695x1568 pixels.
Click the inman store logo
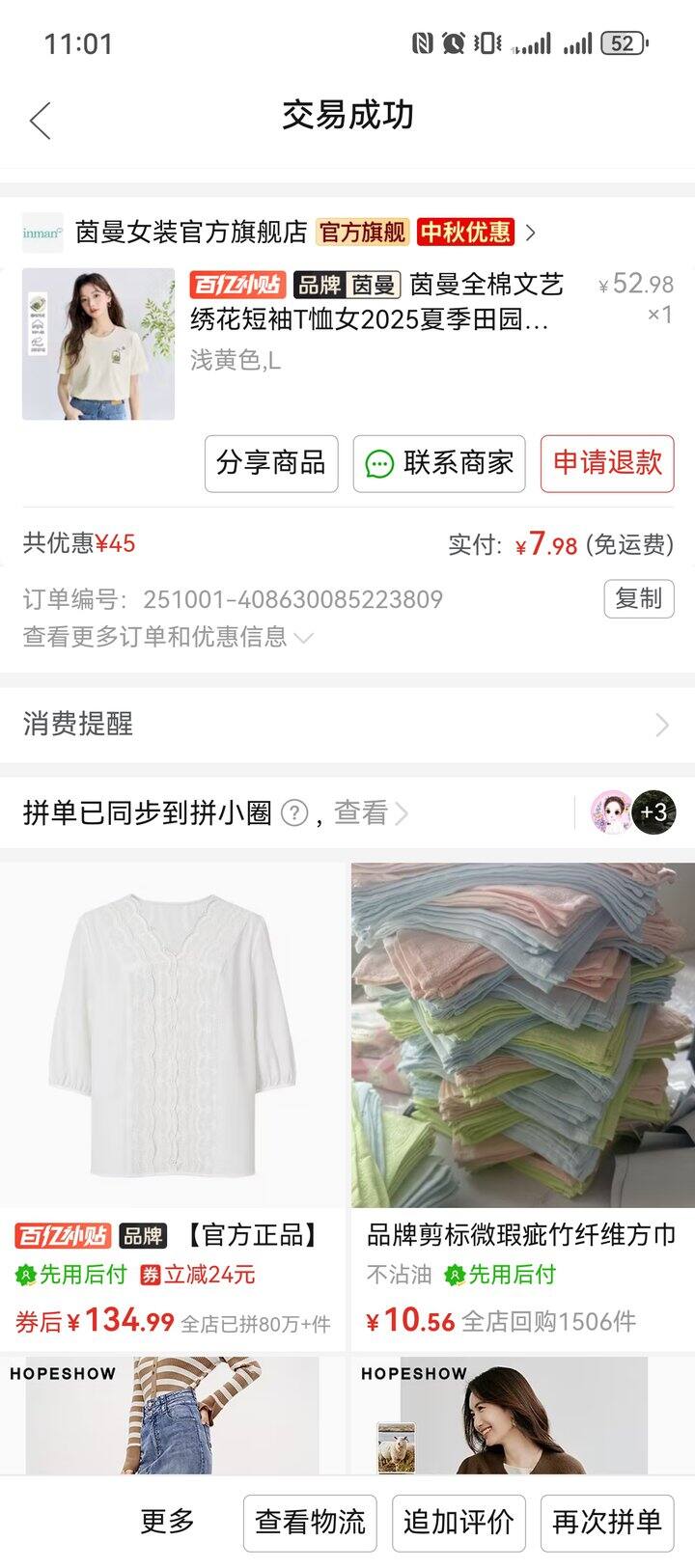pyautogui.click(x=42, y=233)
